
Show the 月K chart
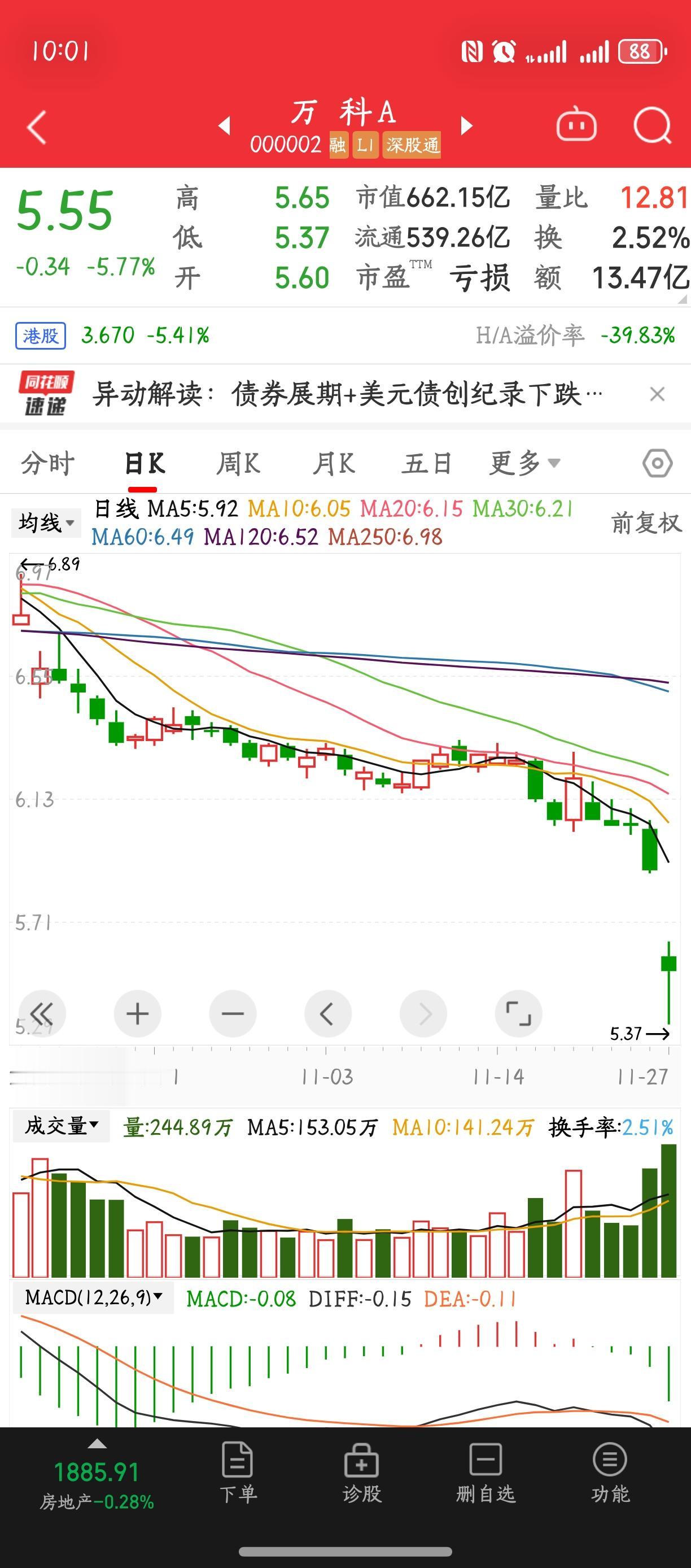[333, 464]
